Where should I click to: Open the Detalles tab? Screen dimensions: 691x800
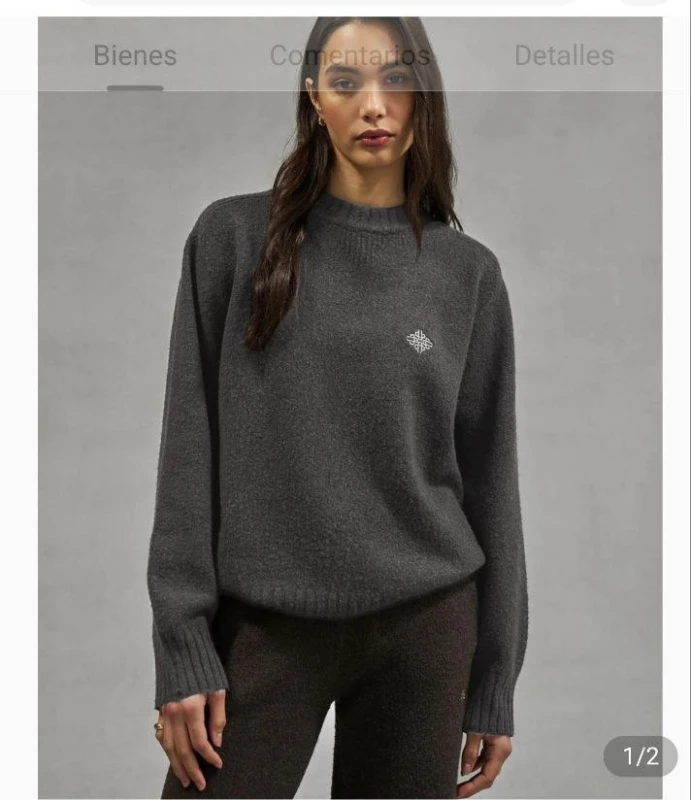pos(564,56)
